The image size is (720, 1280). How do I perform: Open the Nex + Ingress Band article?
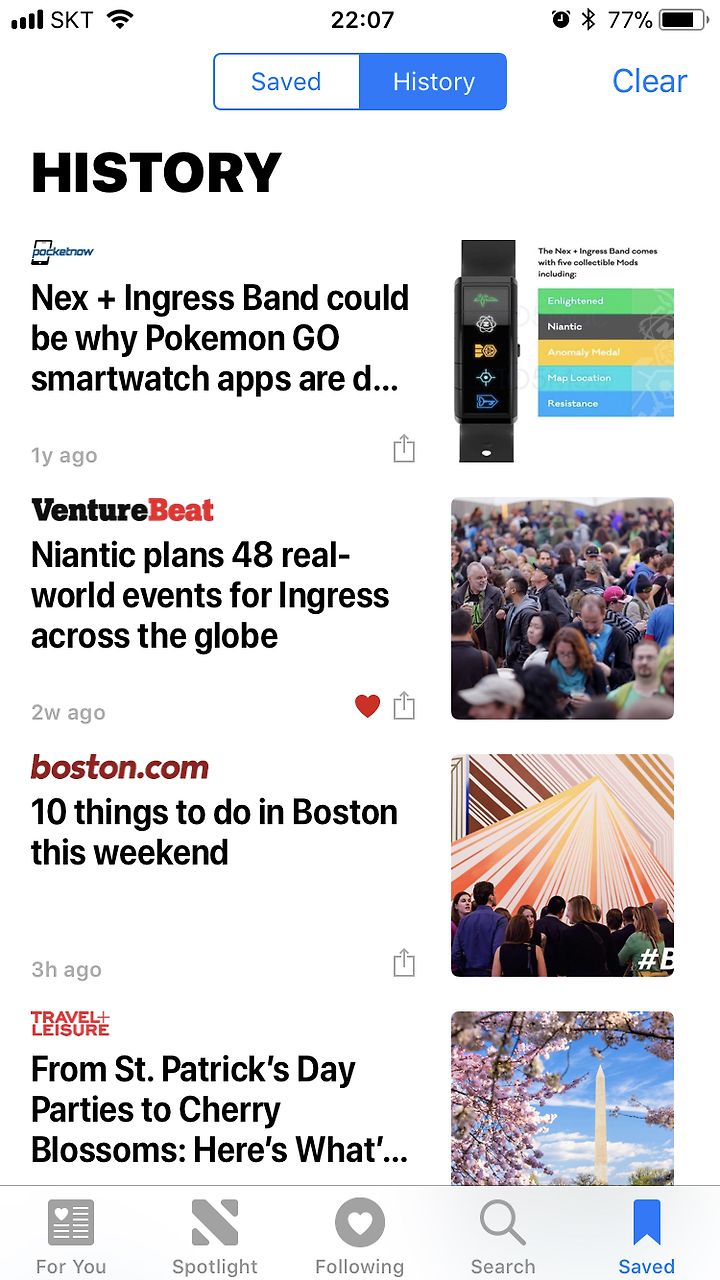[x=220, y=338]
